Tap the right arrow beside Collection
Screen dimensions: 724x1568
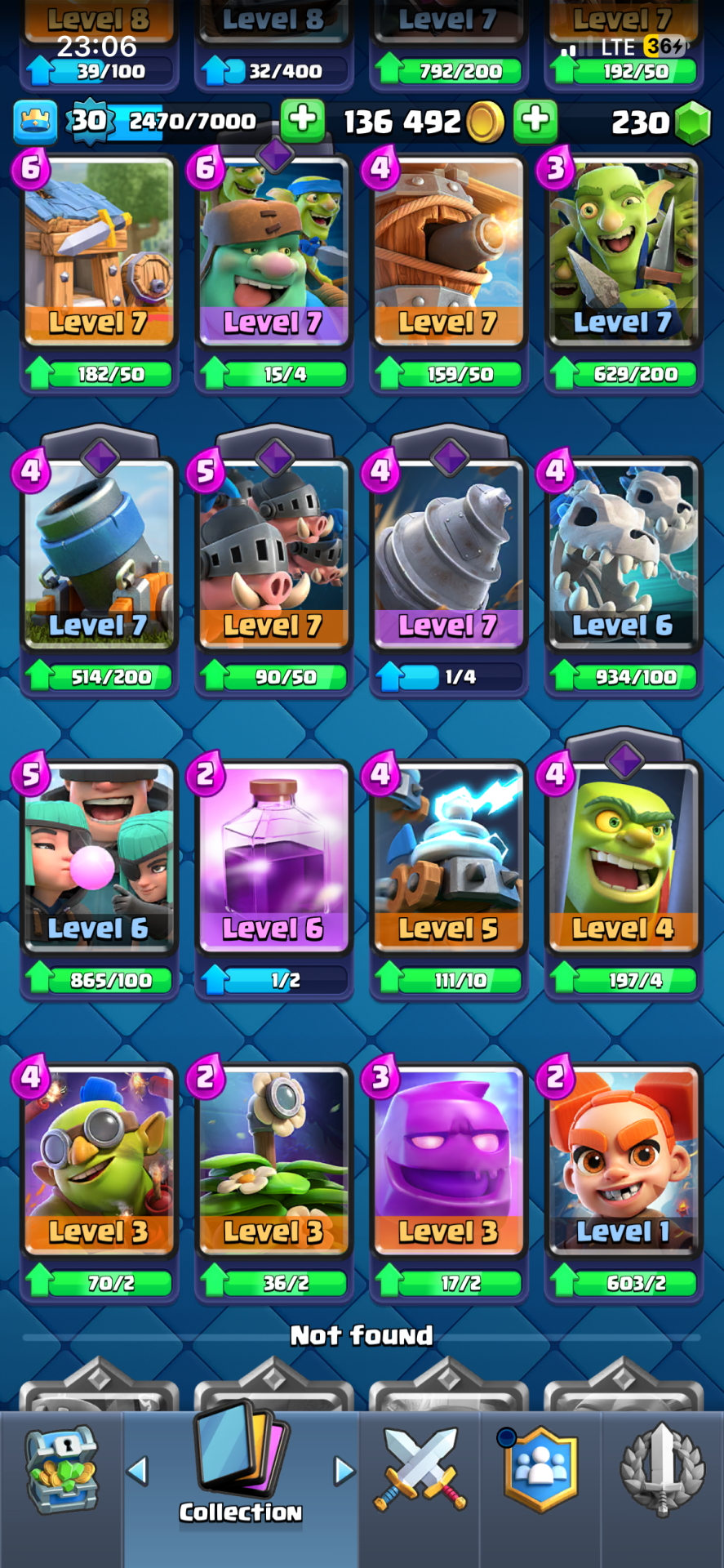tap(344, 1471)
